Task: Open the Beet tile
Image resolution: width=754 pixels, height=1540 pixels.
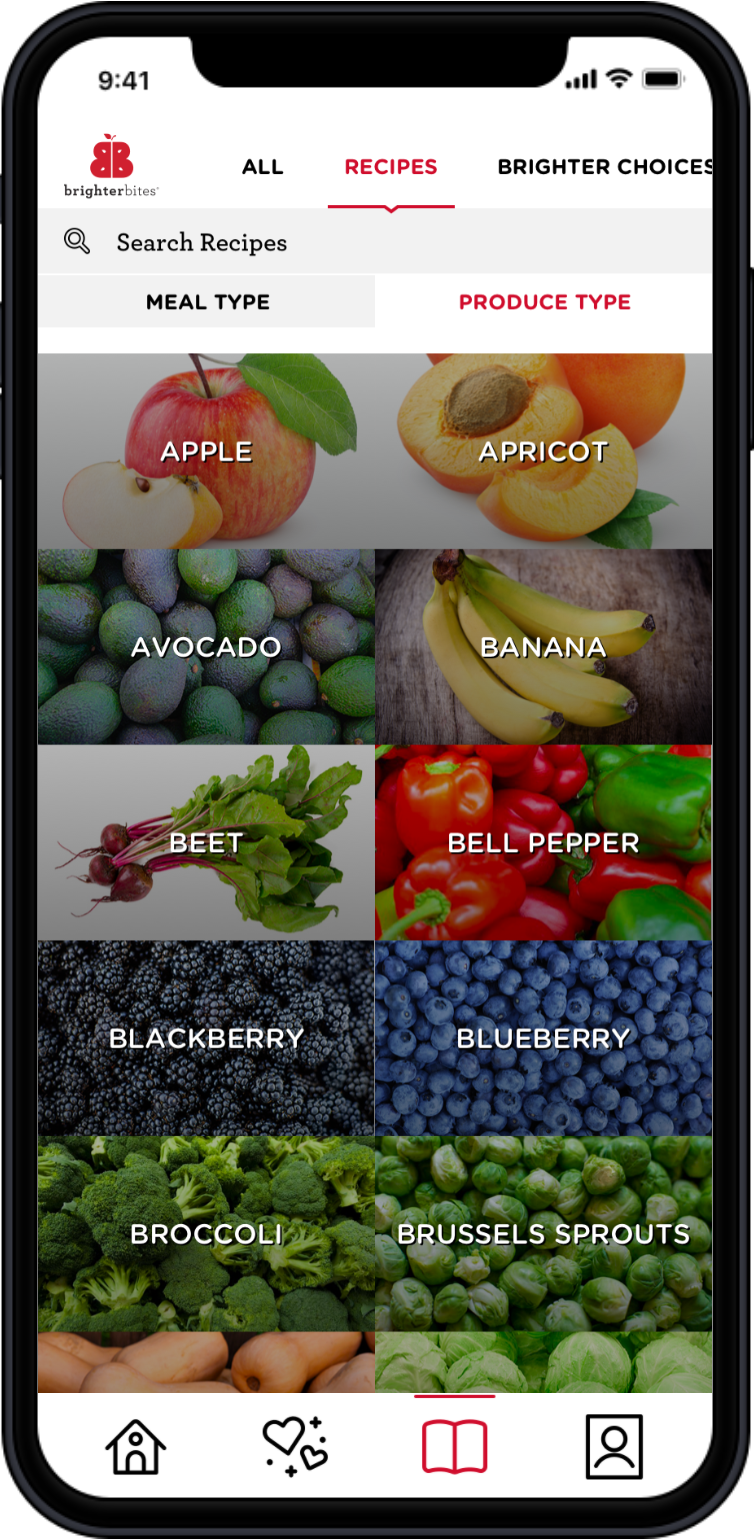Action: tap(206, 843)
